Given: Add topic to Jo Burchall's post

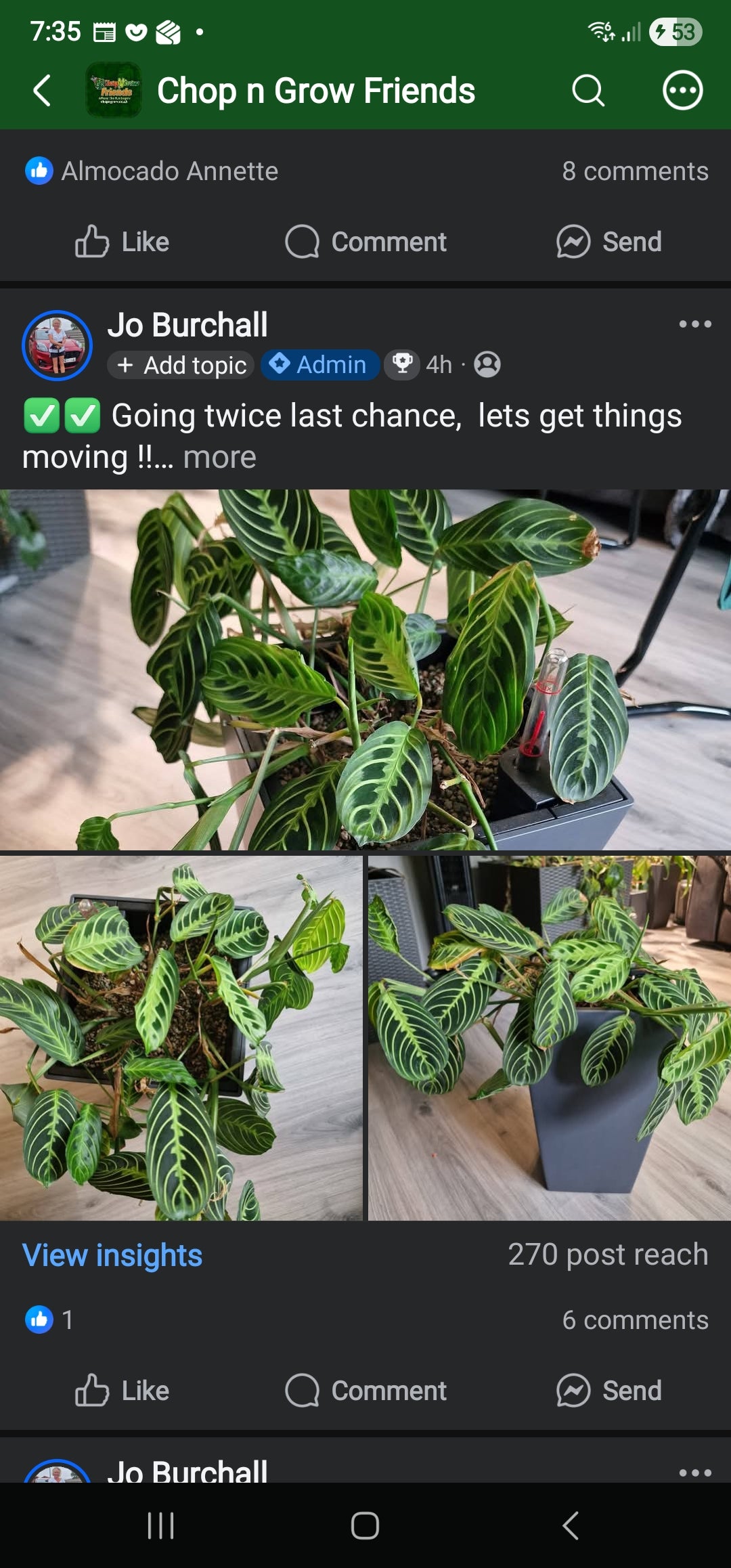Looking at the screenshot, I should coord(181,365).
